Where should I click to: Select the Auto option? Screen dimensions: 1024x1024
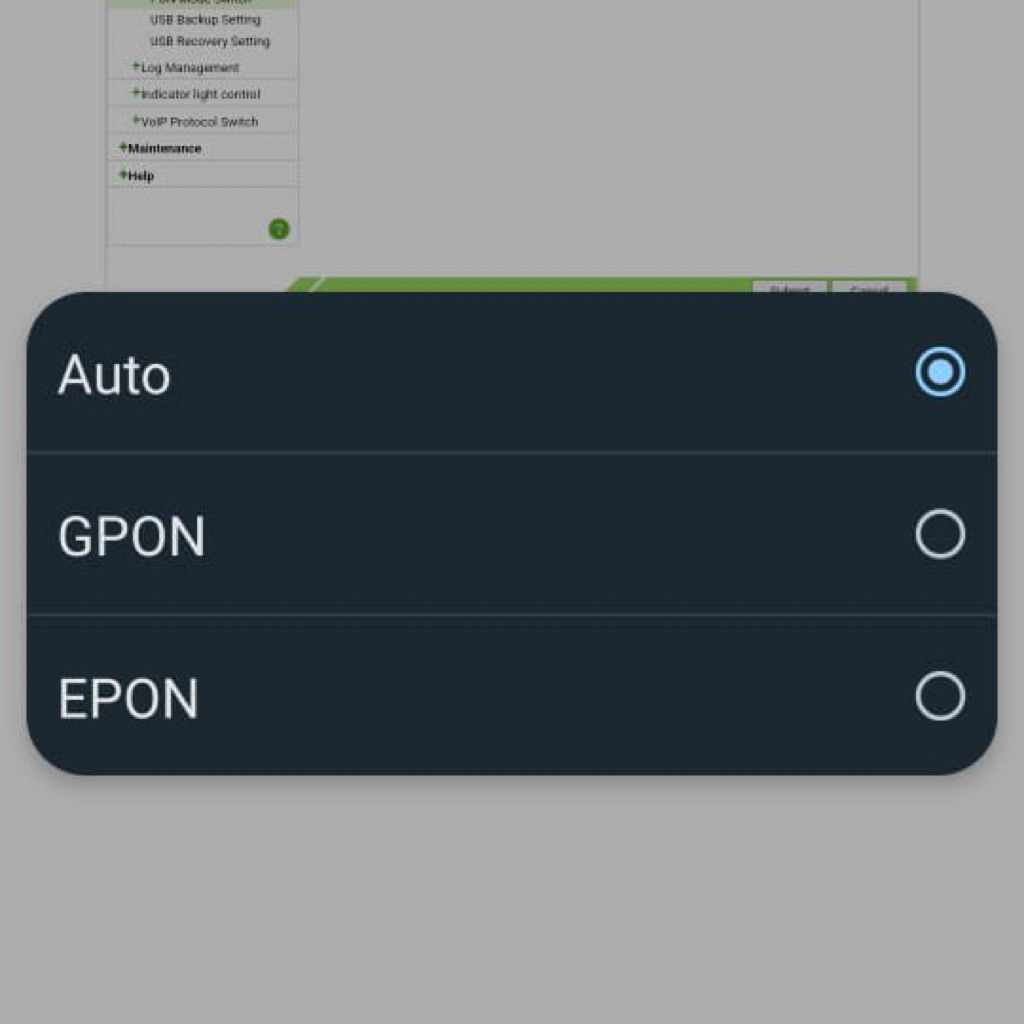tap(510, 373)
